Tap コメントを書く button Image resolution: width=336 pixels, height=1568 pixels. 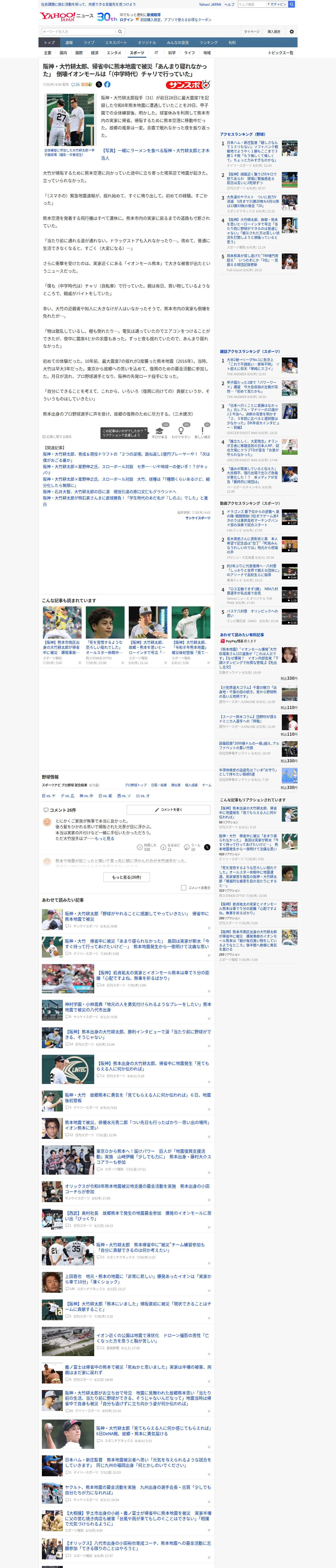(169, 810)
